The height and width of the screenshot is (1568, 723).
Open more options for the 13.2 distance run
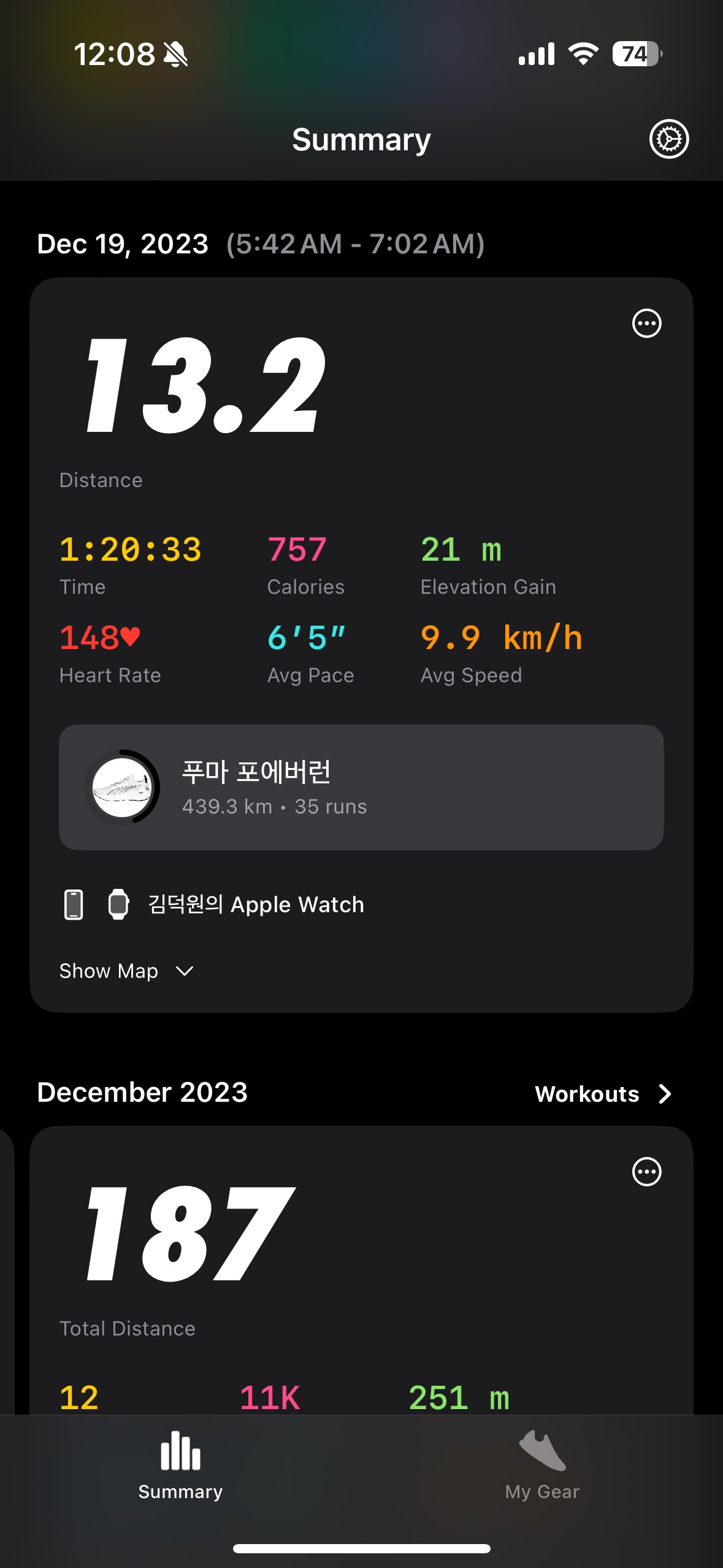click(646, 323)
